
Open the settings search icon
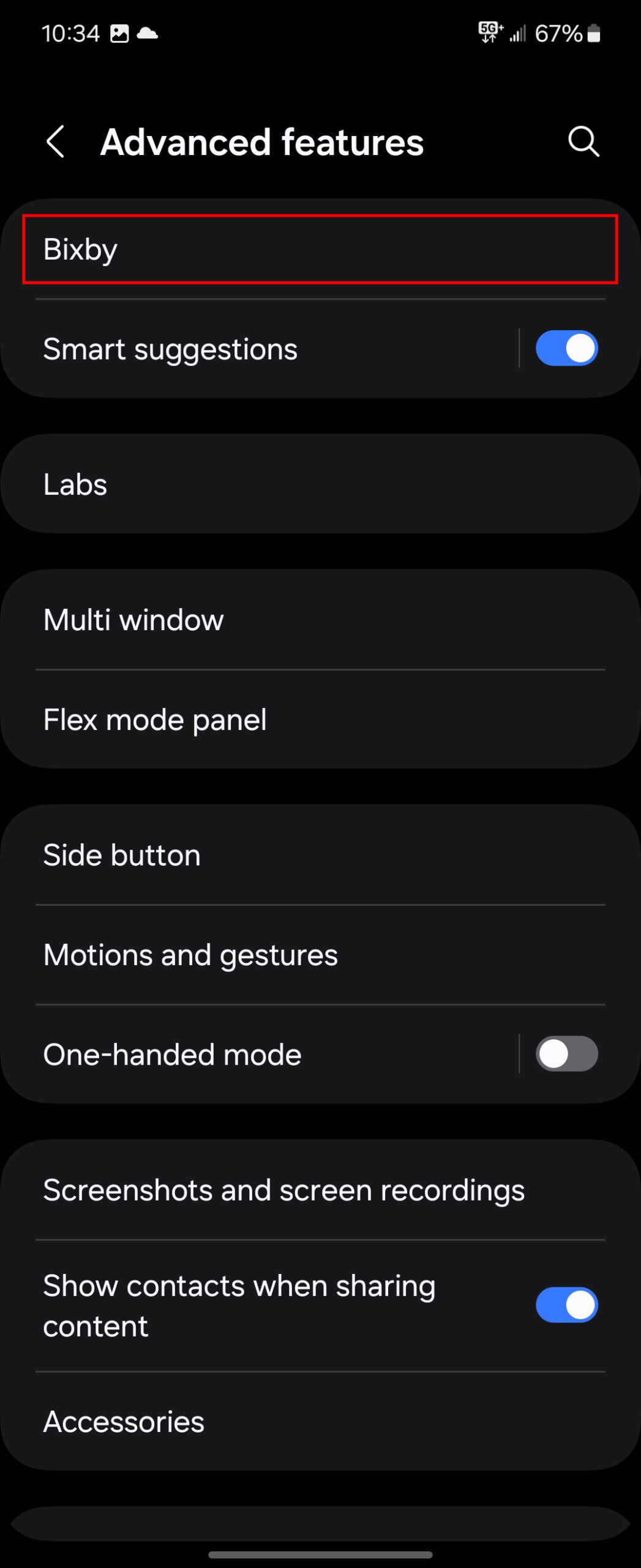(583, 142)
